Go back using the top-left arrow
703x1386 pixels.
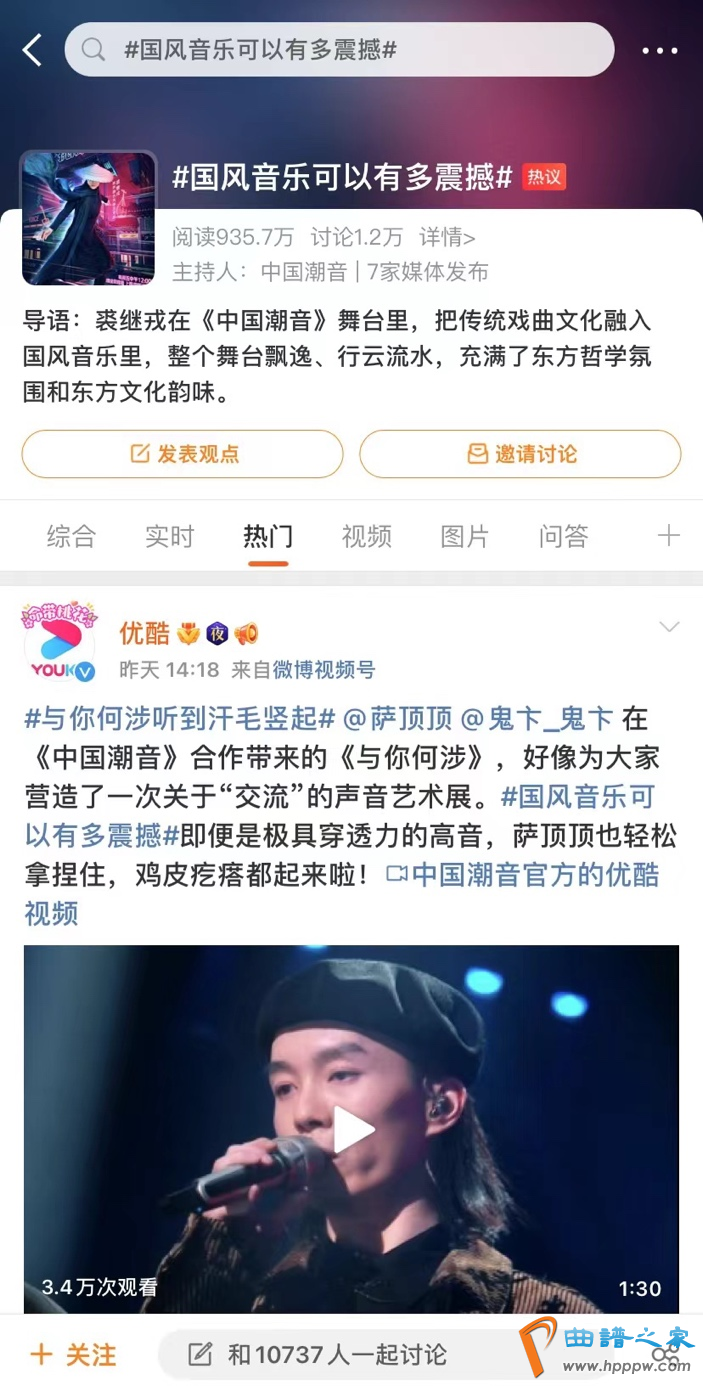32,50
